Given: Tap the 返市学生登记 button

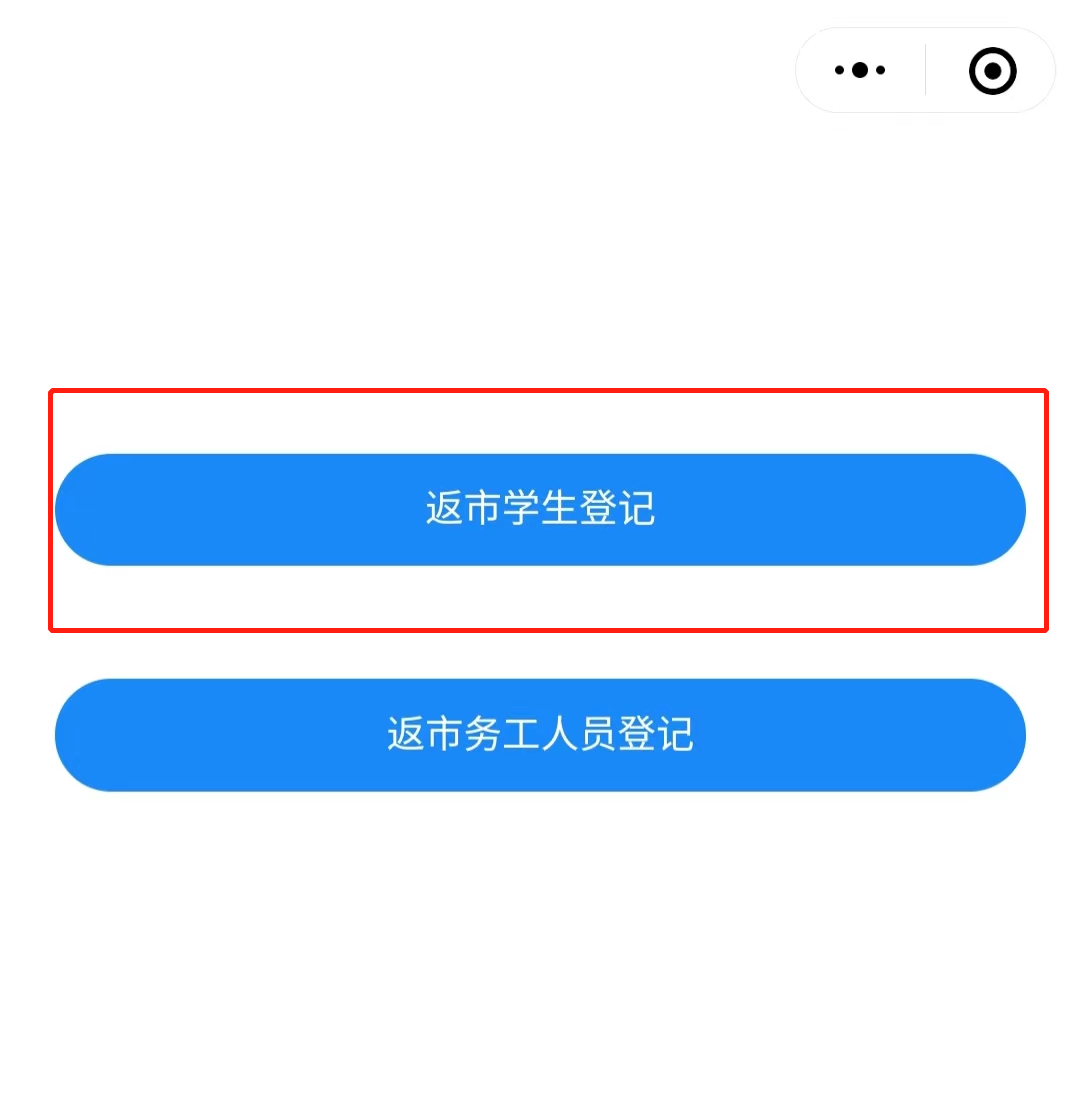Looking at the screenshot, I should 540,509.
